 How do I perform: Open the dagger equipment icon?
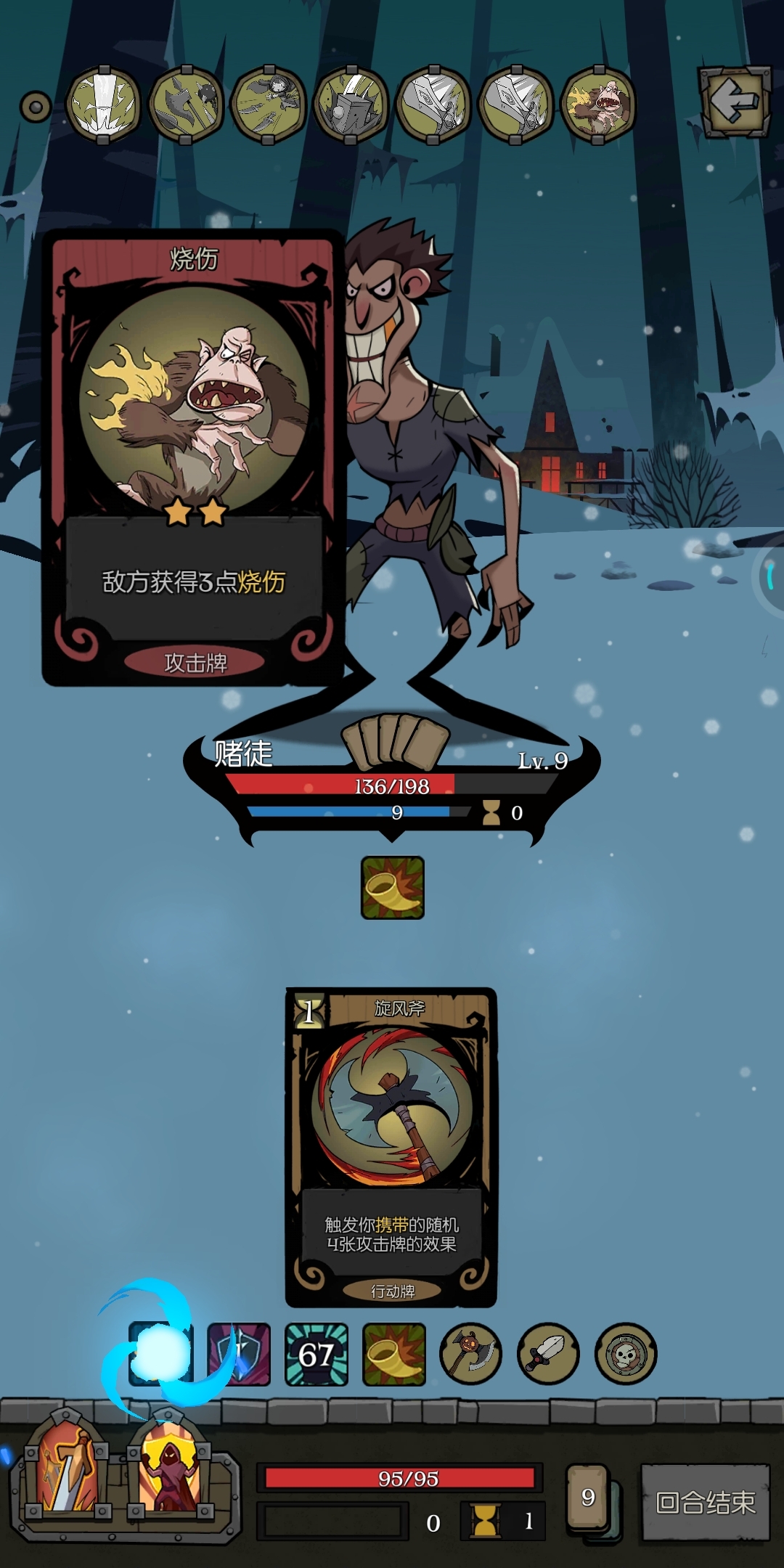[548, 1354]
